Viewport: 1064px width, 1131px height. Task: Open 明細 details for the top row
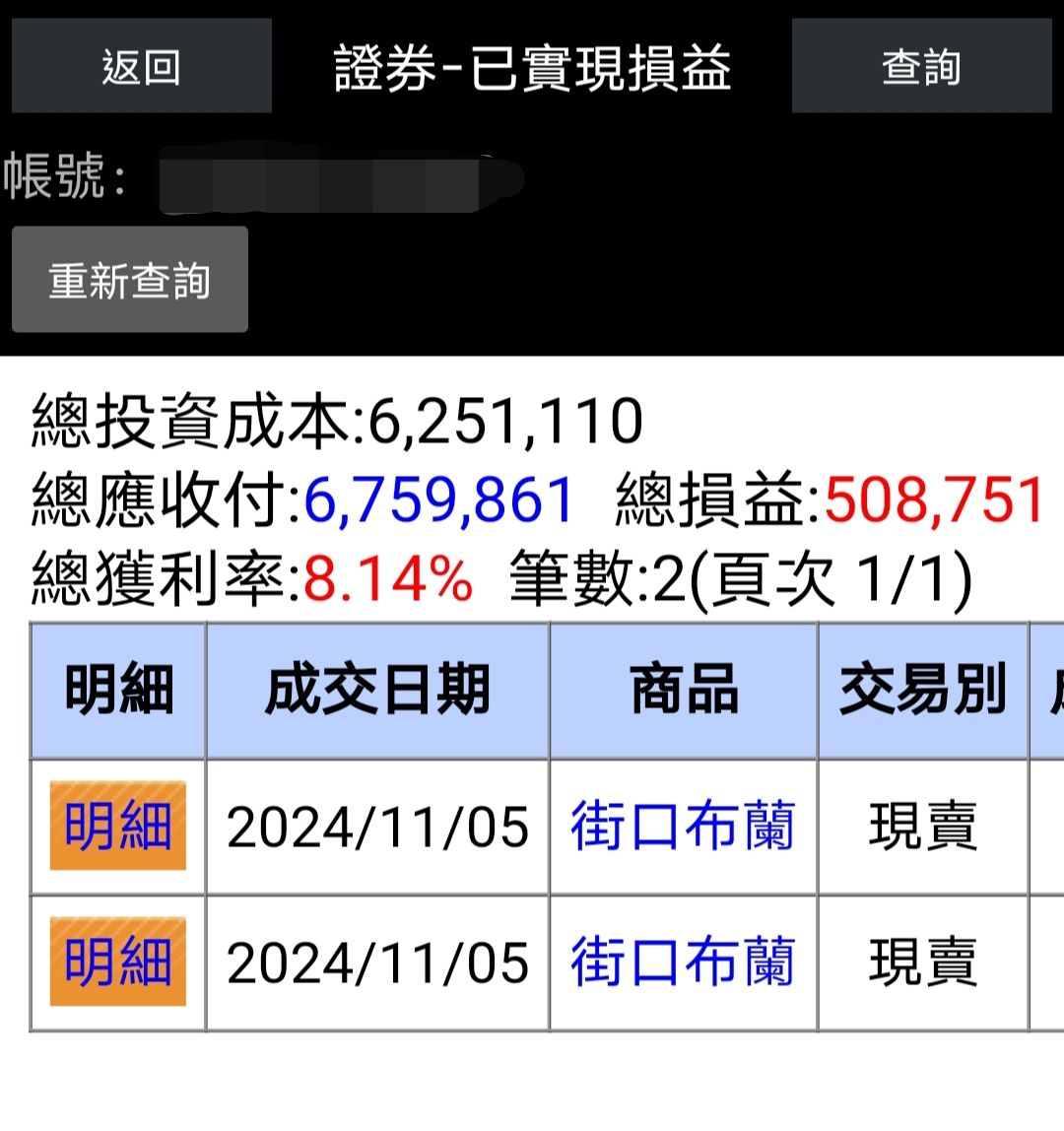[x=118, y=826]
